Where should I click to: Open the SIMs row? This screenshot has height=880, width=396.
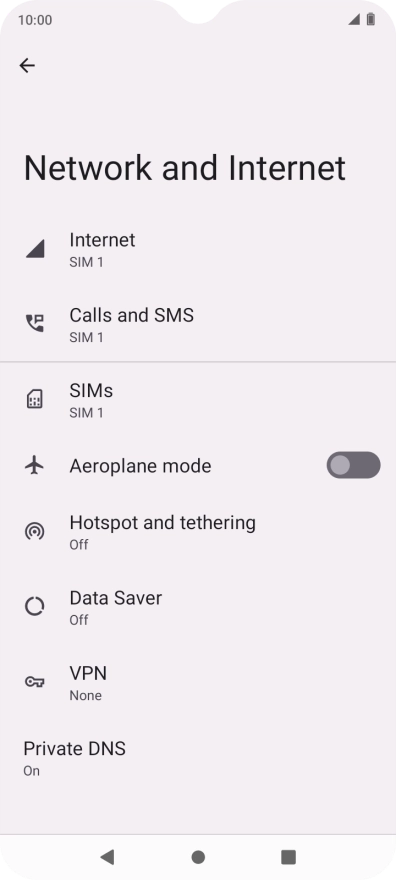198,400
